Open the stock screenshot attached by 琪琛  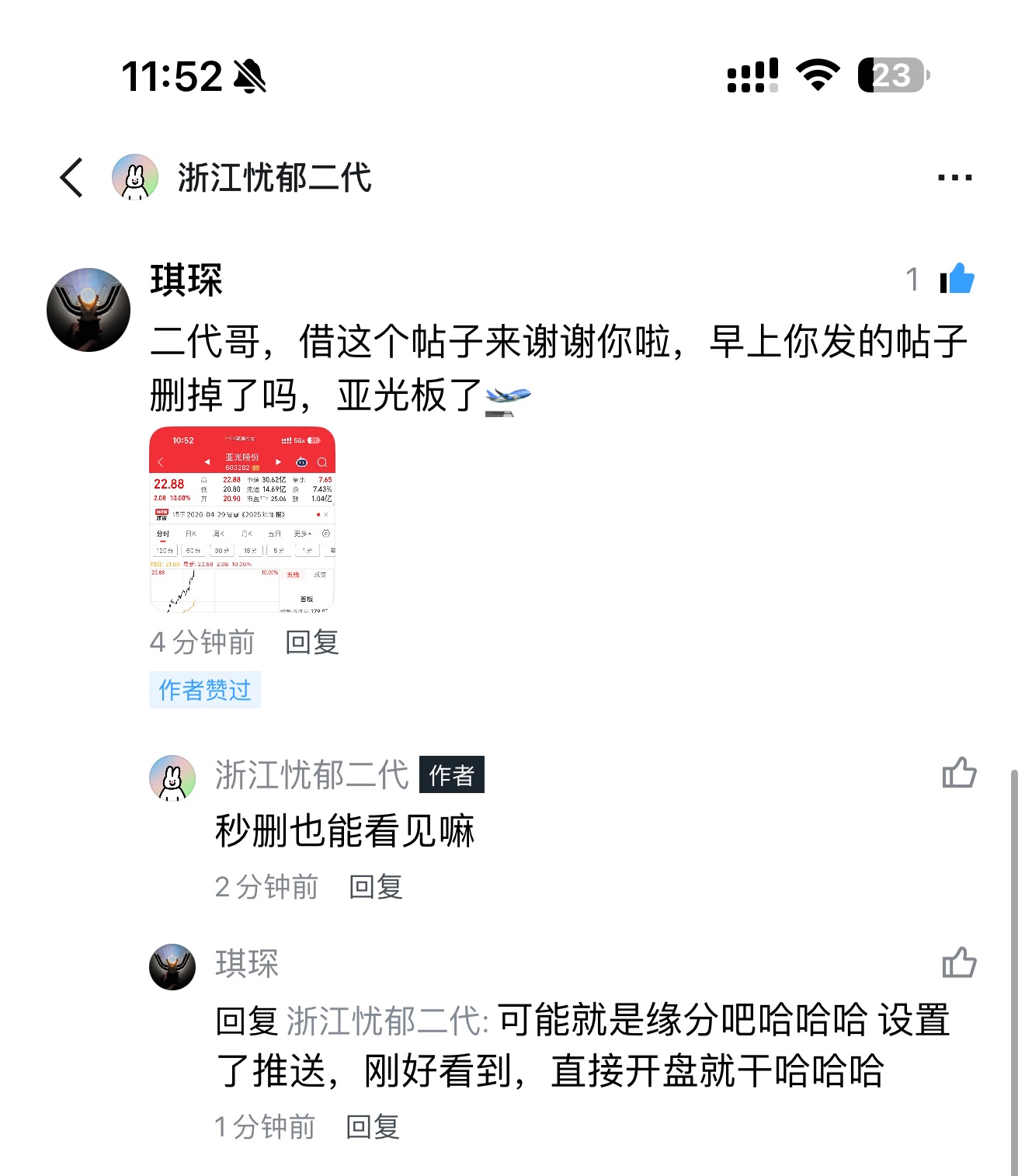[x=242, y=519]
